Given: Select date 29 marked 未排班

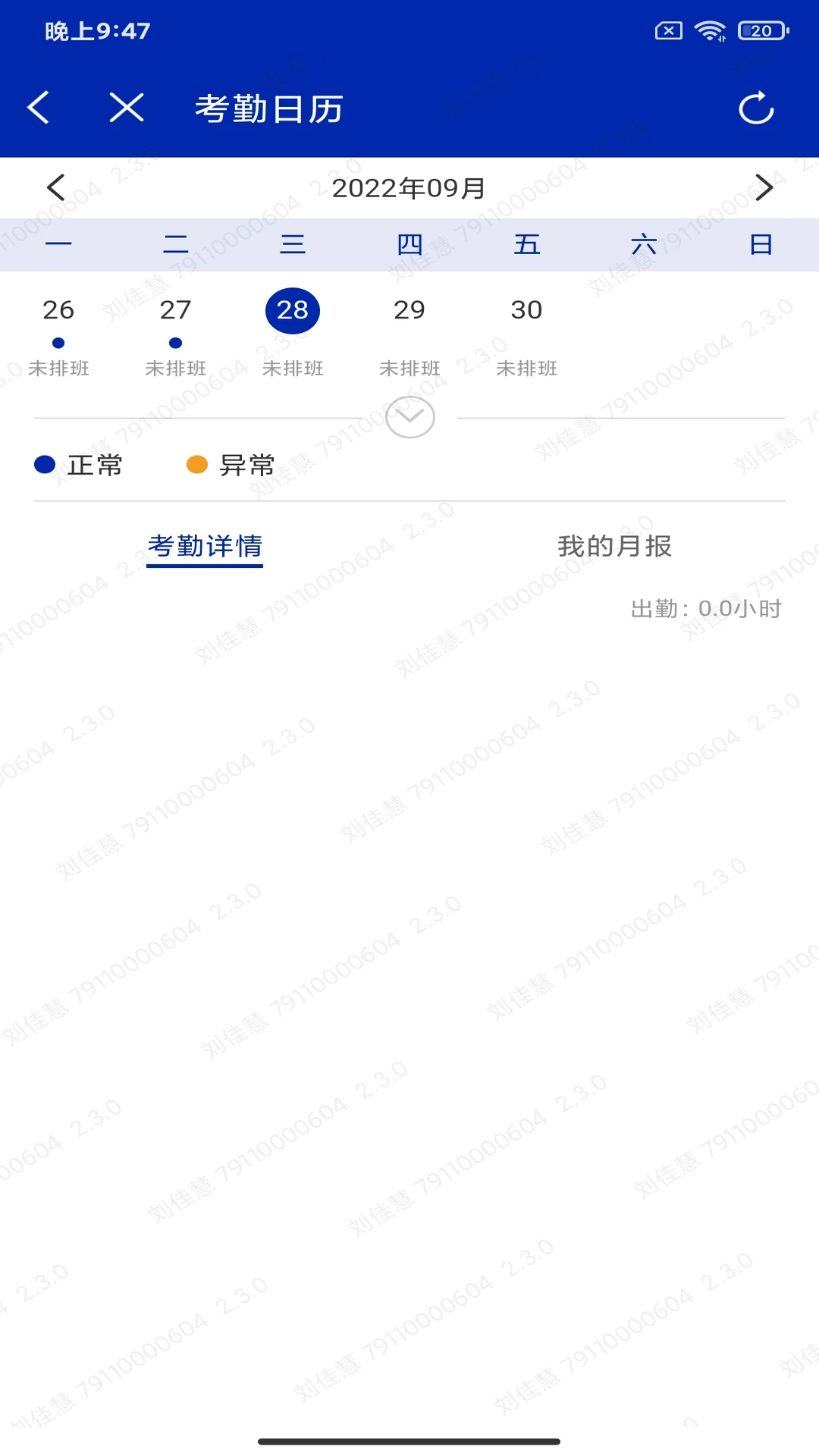Looking at the screenshot, I should pyautogui.click(x=409, y=309).
